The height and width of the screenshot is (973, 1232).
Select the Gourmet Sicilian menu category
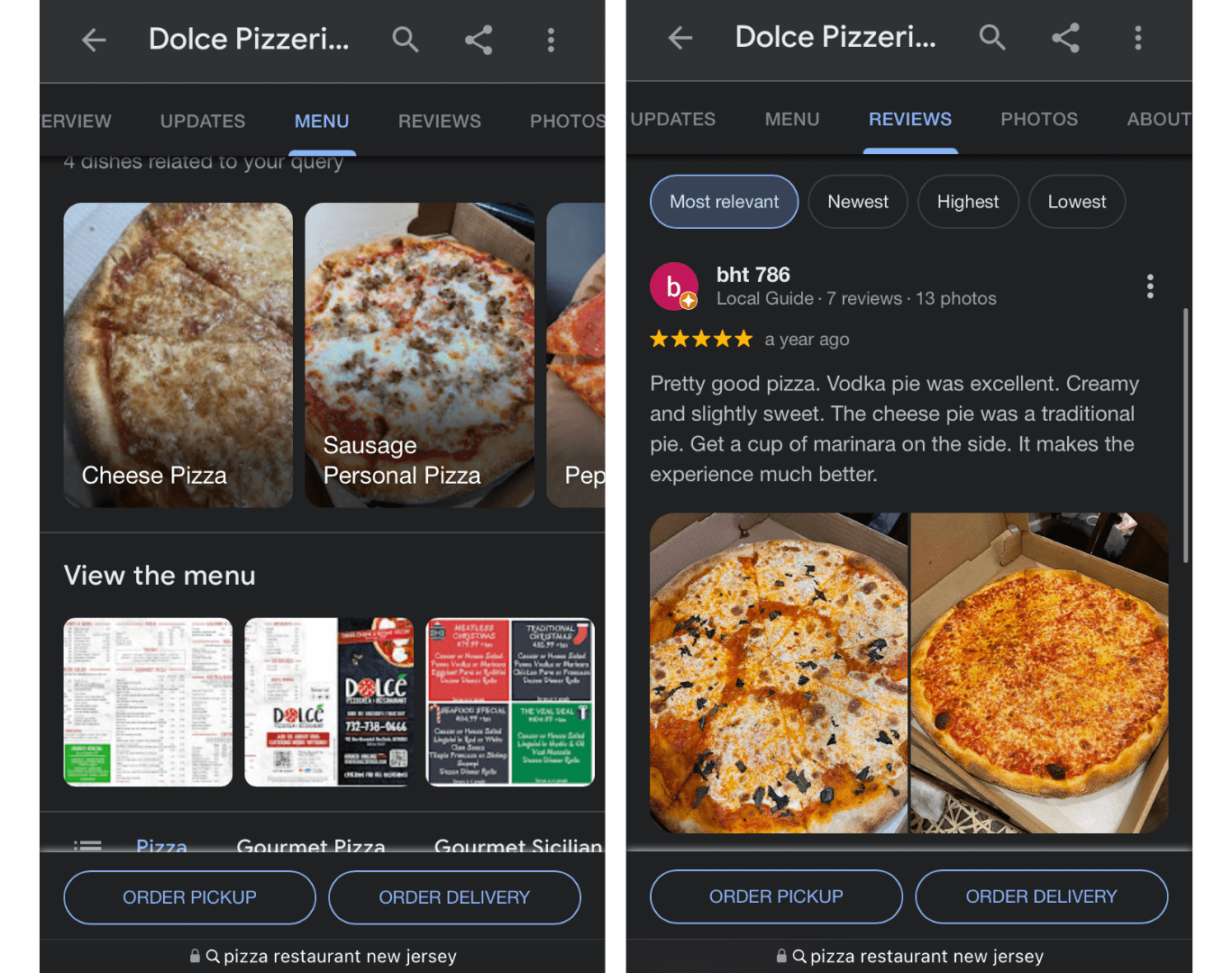coord(517,845)
